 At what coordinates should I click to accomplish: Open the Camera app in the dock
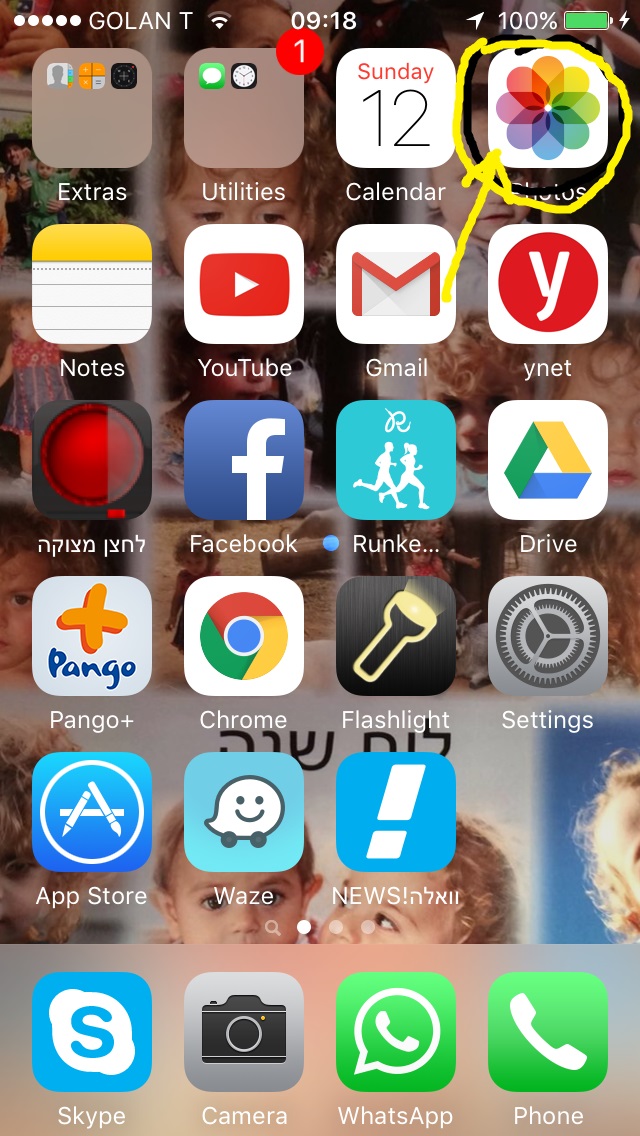click(244, 1032)
